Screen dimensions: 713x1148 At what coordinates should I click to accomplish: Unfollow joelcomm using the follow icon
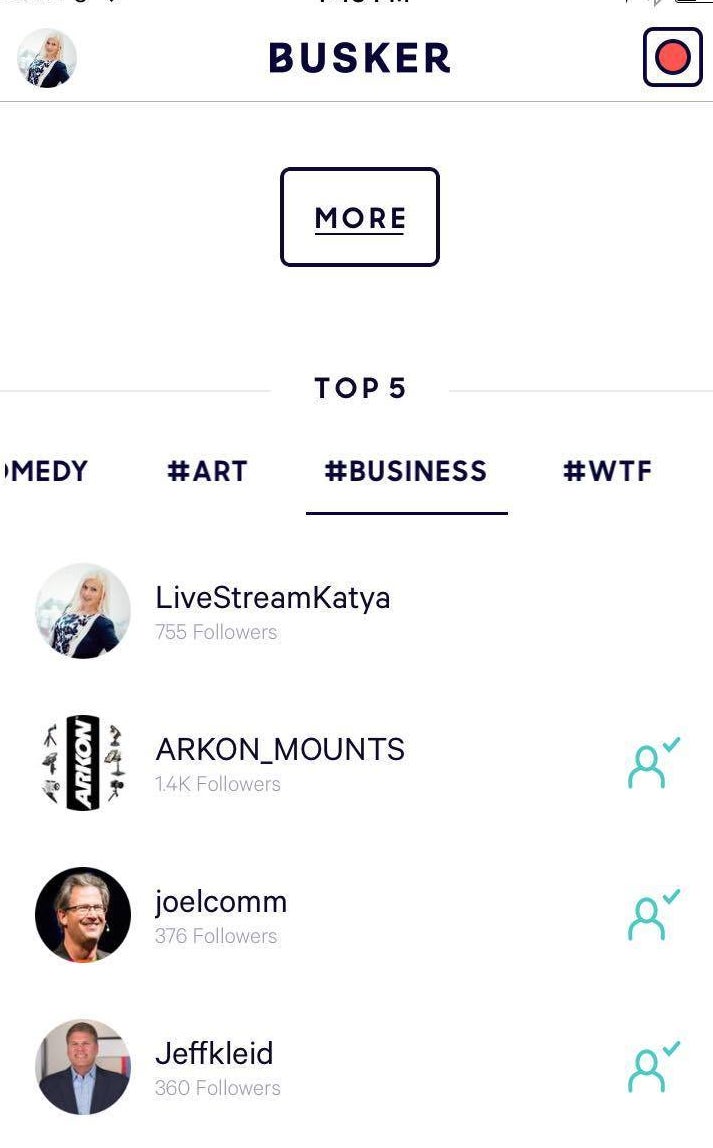point(652,916)
